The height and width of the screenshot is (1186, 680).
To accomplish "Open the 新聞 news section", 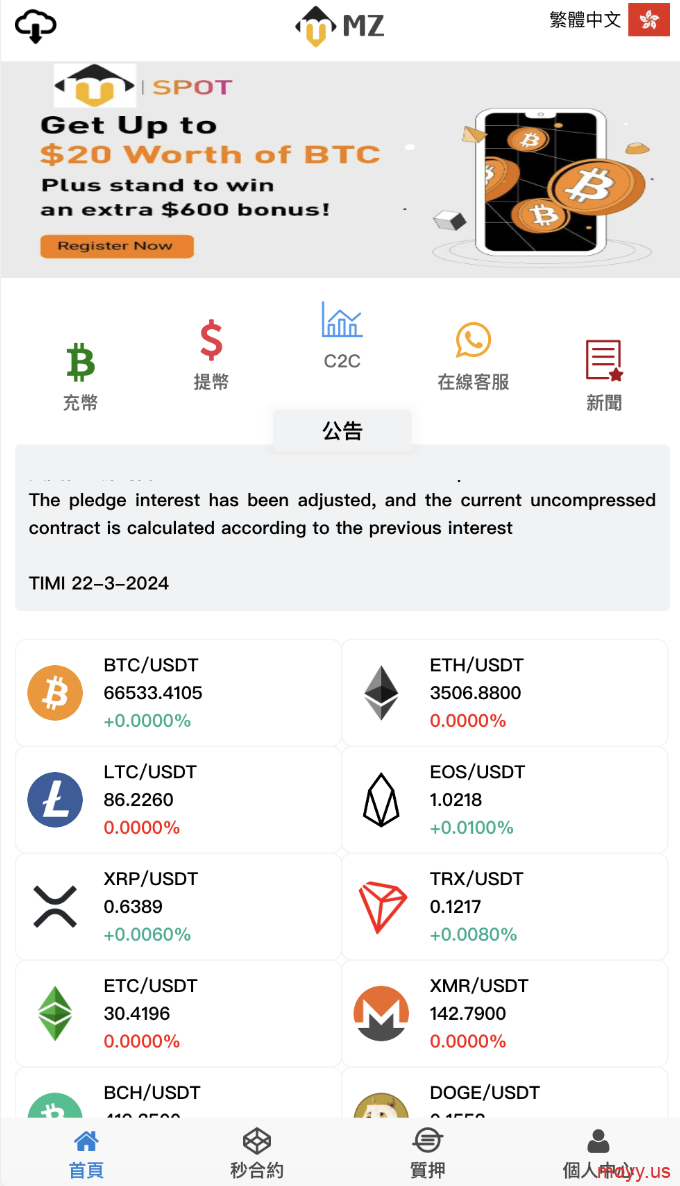I will coord(604,376).
